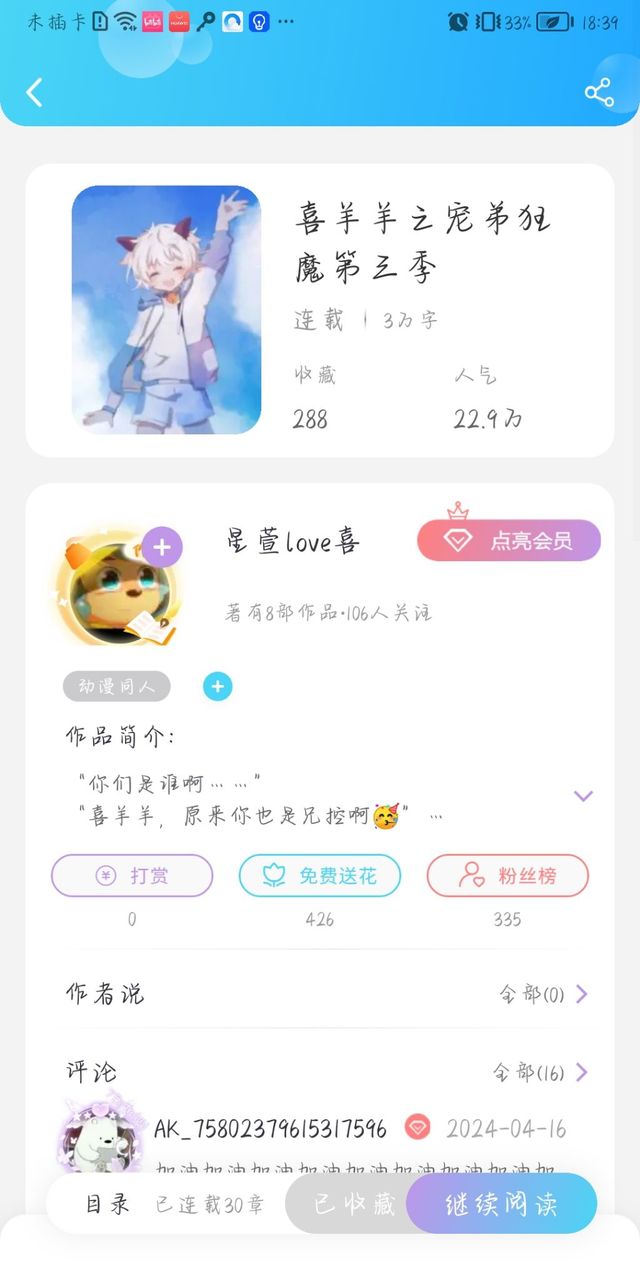Tap 点亮会员 membership button
640x1280 pixels.
(x=509, y=540)
